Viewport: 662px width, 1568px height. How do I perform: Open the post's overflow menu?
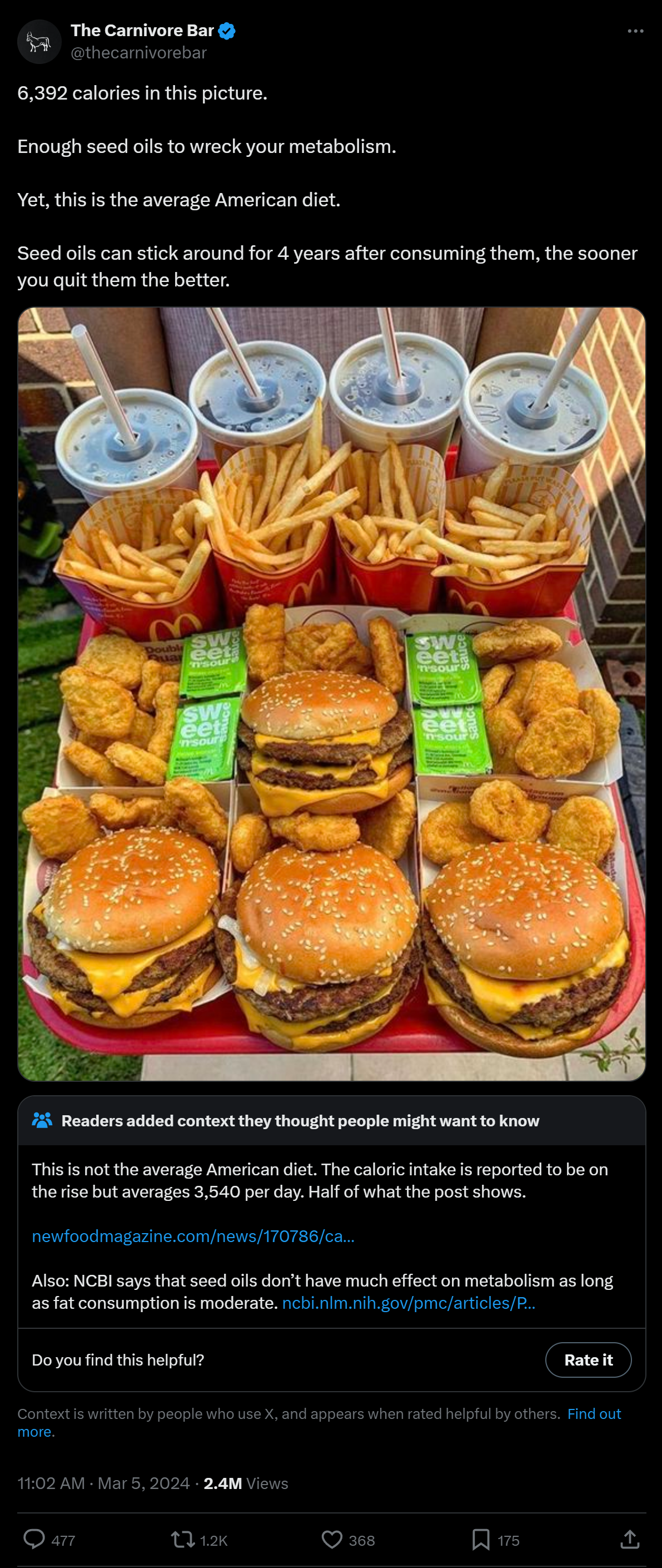click(635, 31)
